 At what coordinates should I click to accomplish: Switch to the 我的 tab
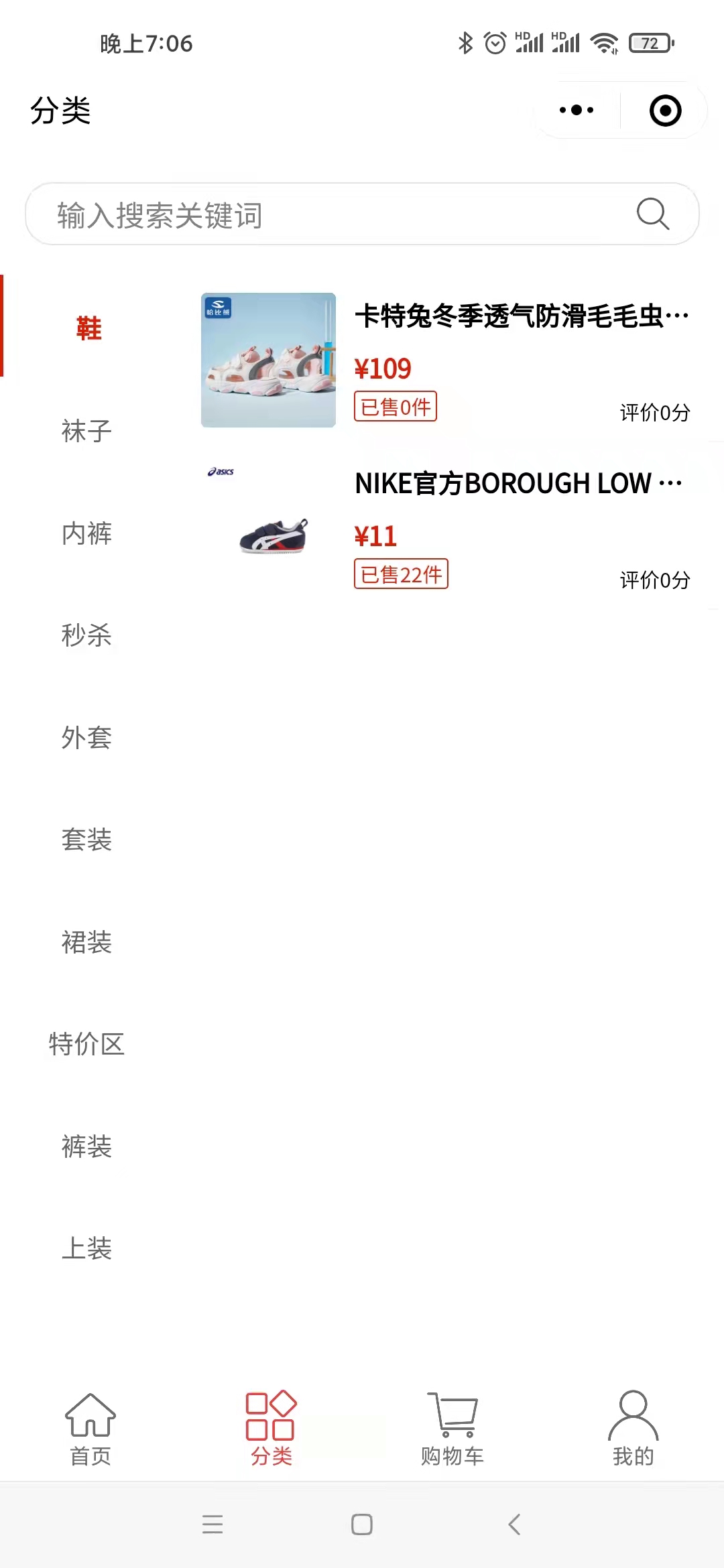click(633, 1428)
